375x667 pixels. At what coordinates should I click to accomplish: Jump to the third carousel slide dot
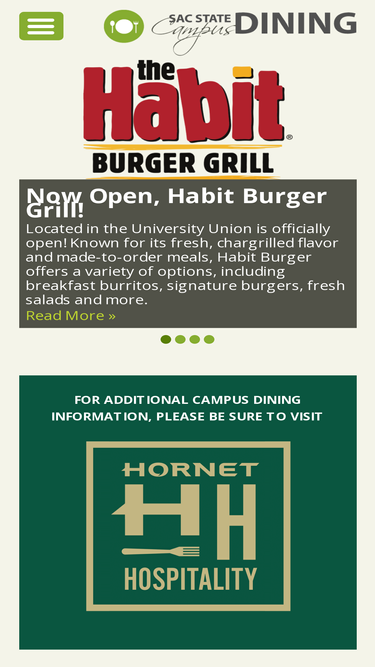click(x=195, y=339)
